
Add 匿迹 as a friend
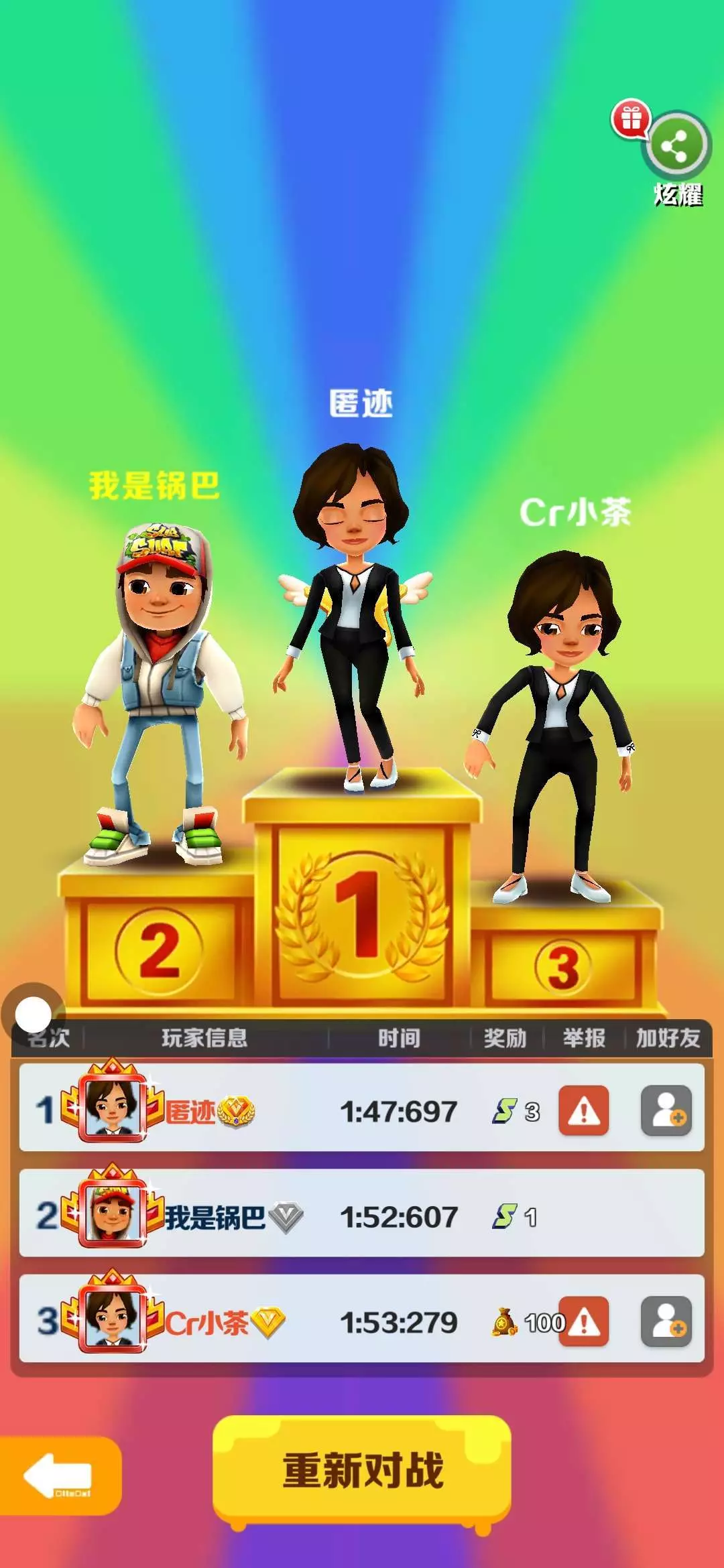[x=666, y=1111]
